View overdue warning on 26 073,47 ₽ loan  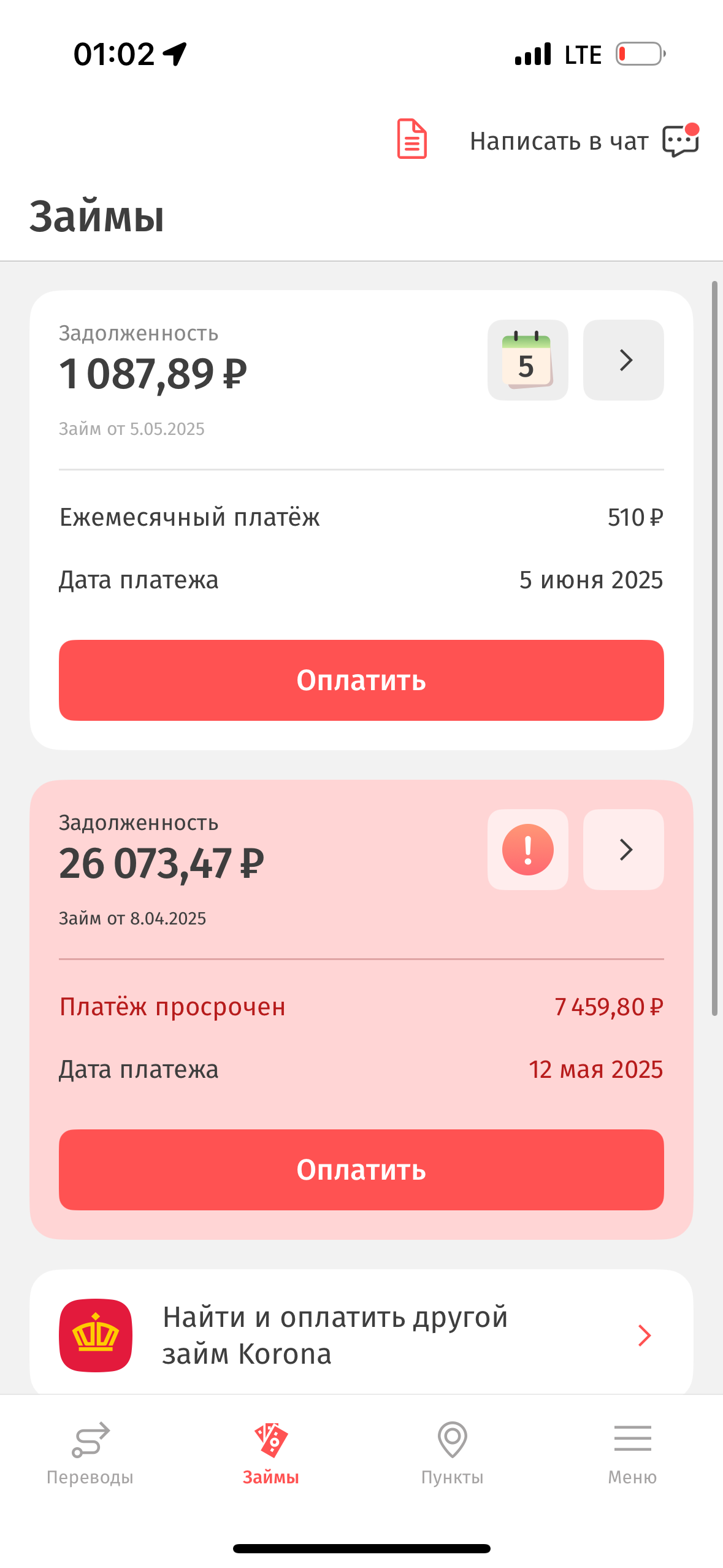pos(527,850)
